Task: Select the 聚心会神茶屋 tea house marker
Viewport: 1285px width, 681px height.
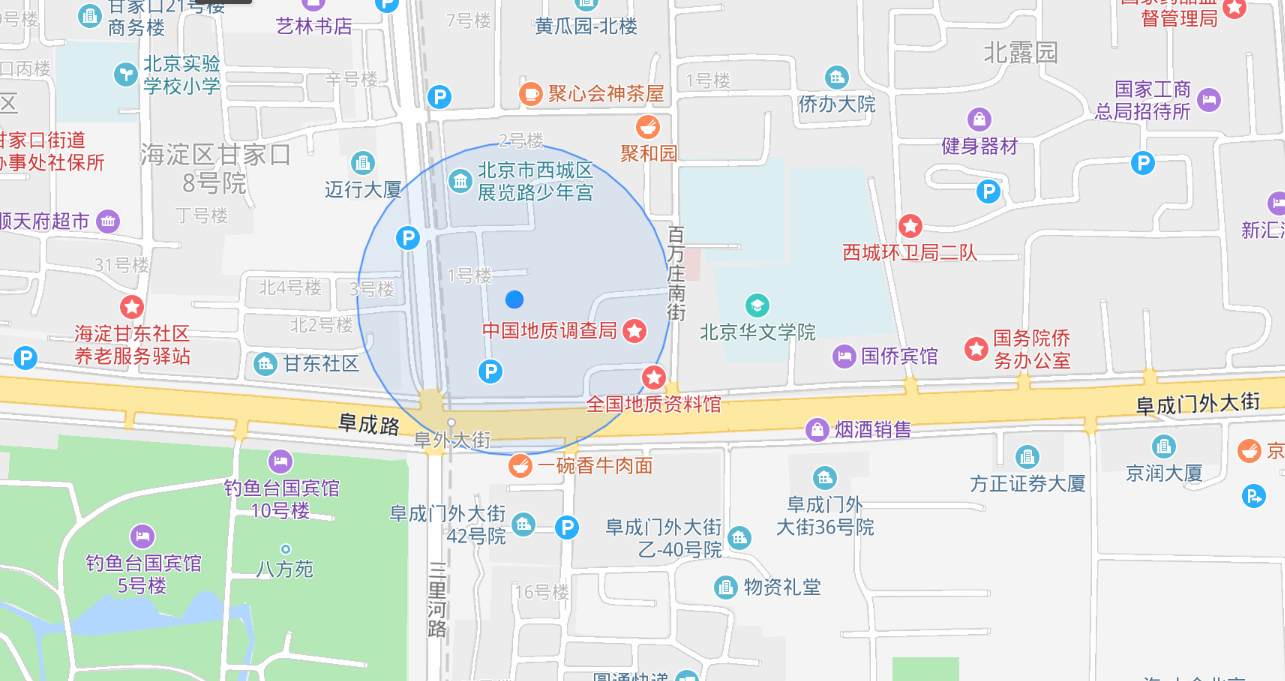Action: pos(530,94)
